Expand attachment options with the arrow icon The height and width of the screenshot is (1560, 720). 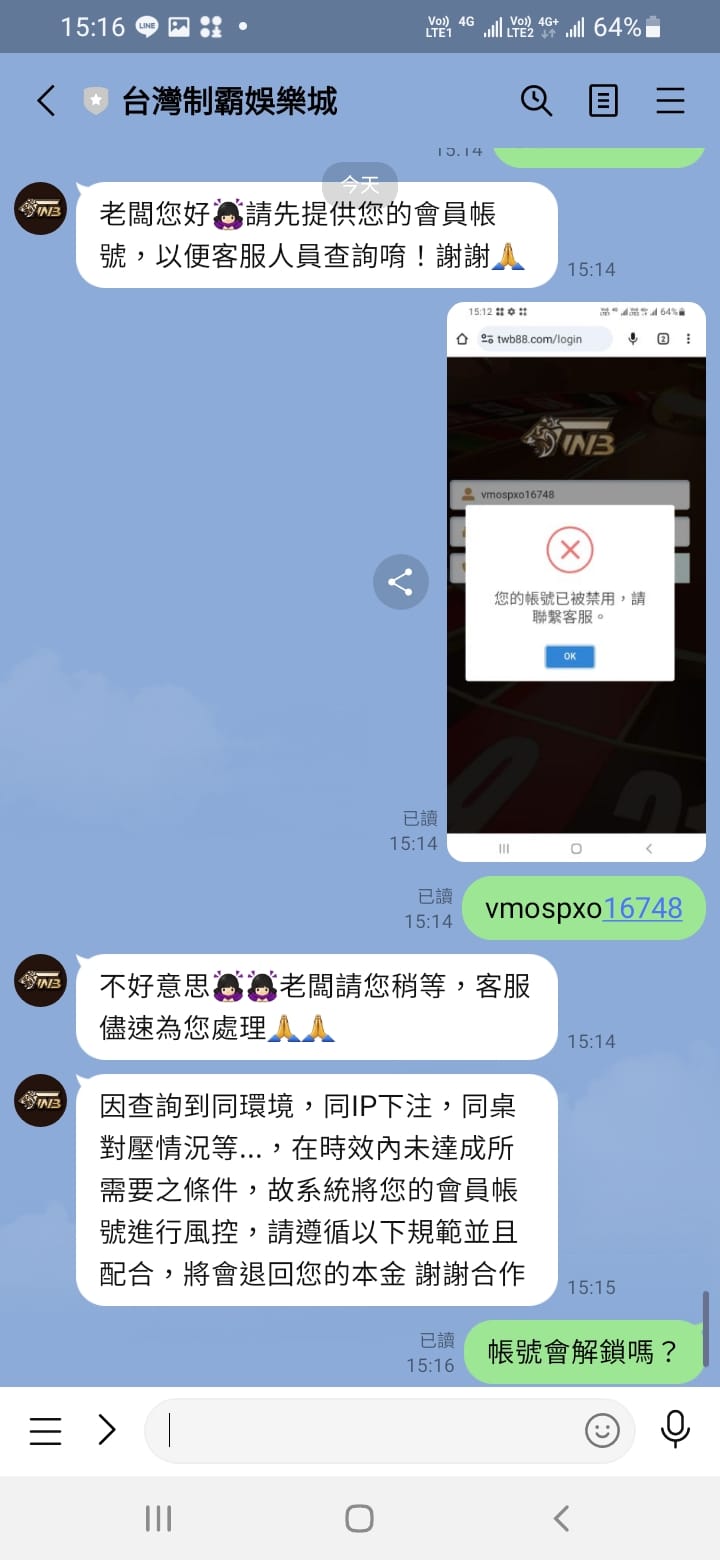[x=107, y=1431]
